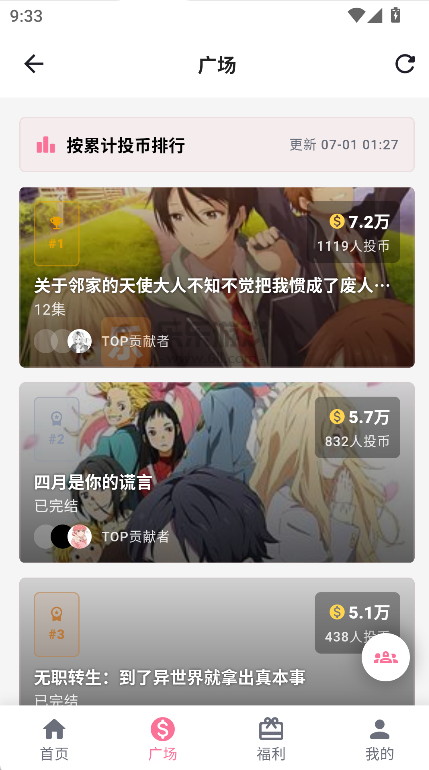Image resolution: width=429 pixels, height=770 pixels.
Task: Go back using the top-left arrow
Action: click(34, 64)
